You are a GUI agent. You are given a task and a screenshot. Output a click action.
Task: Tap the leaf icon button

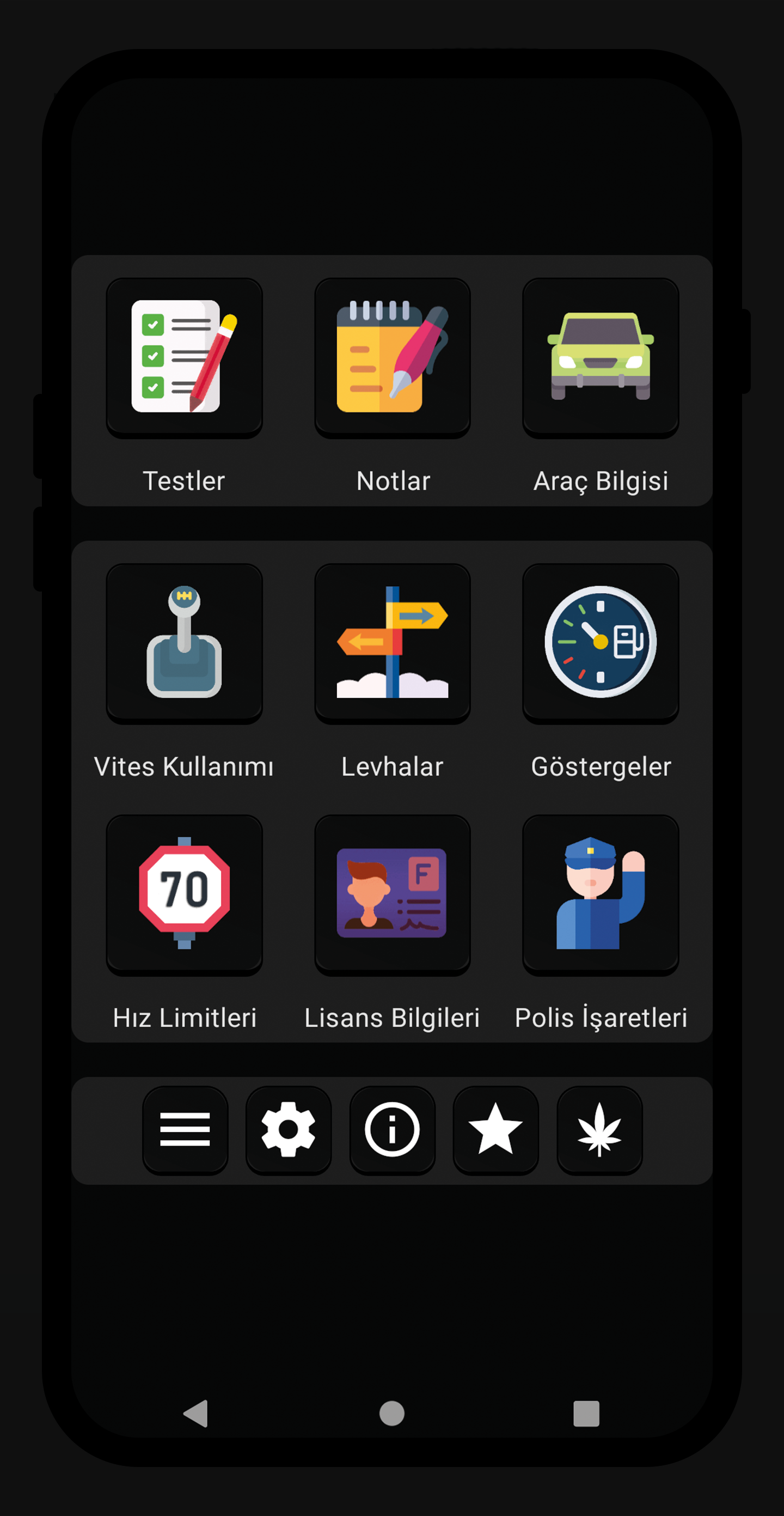click(x=599, y=1129)
